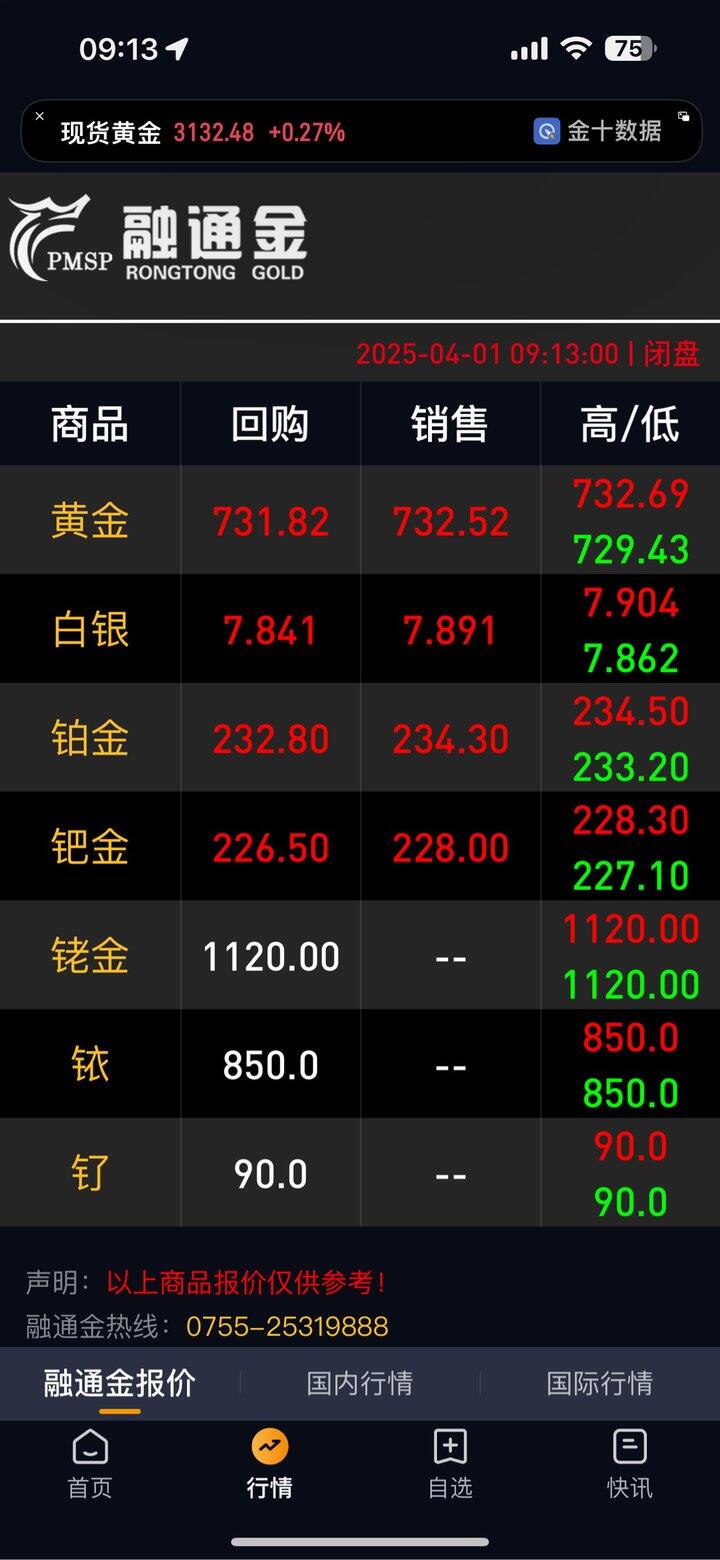
Task: Go to the 首页 home tab
Action: click(x=90, y=1464)
